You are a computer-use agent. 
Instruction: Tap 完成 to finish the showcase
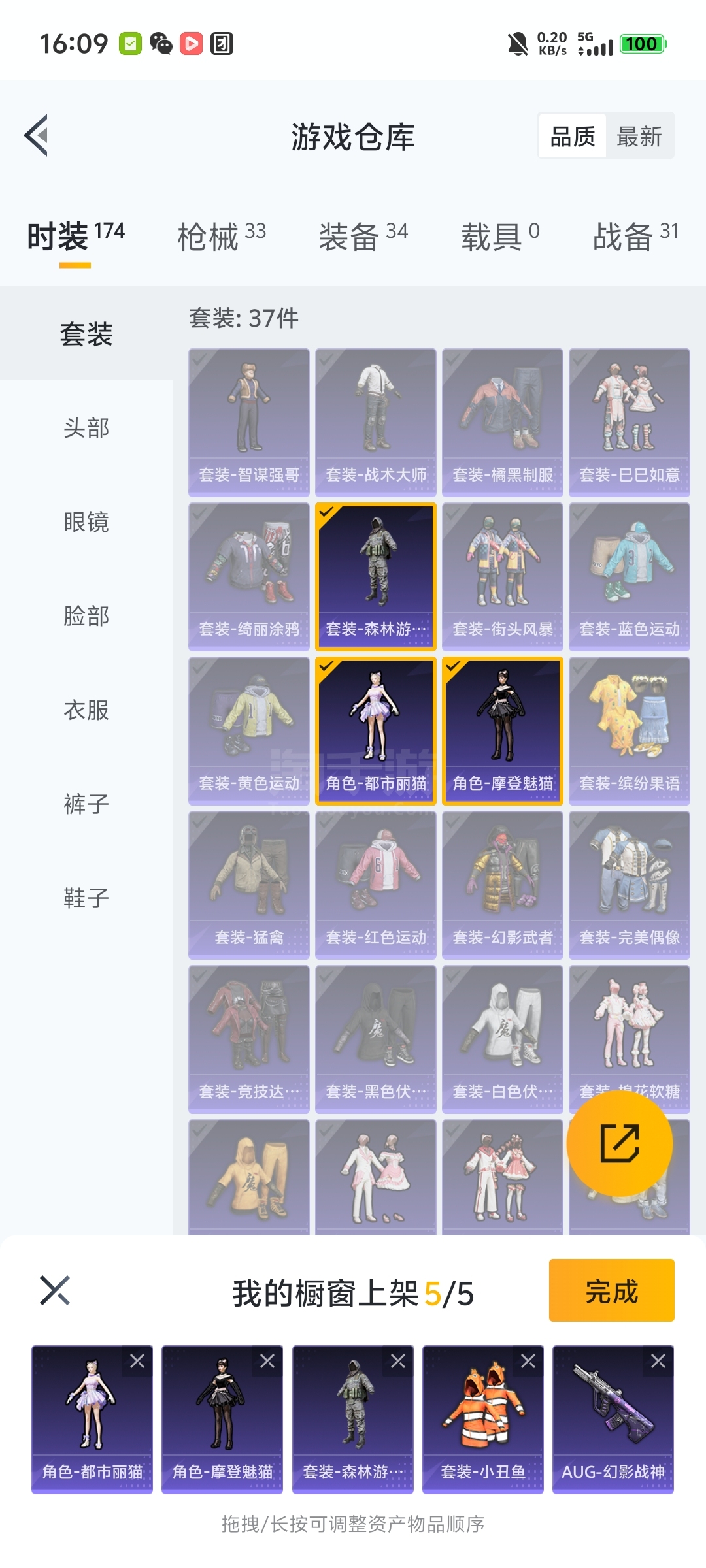(x=612, y=1290)
